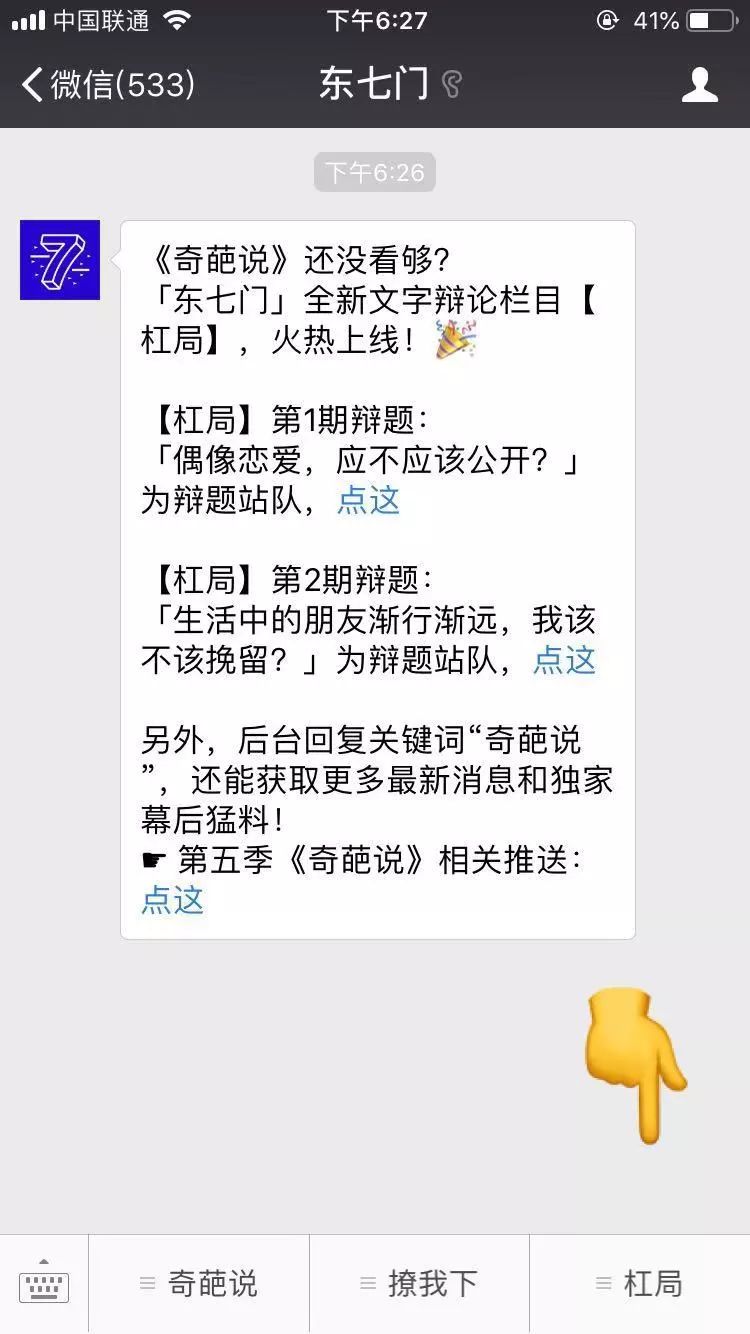This screenshot has width=750, height=1334.
Task: Click 点这 under 第五季《奇葩说》 pushes
Action: coord(170,901)
